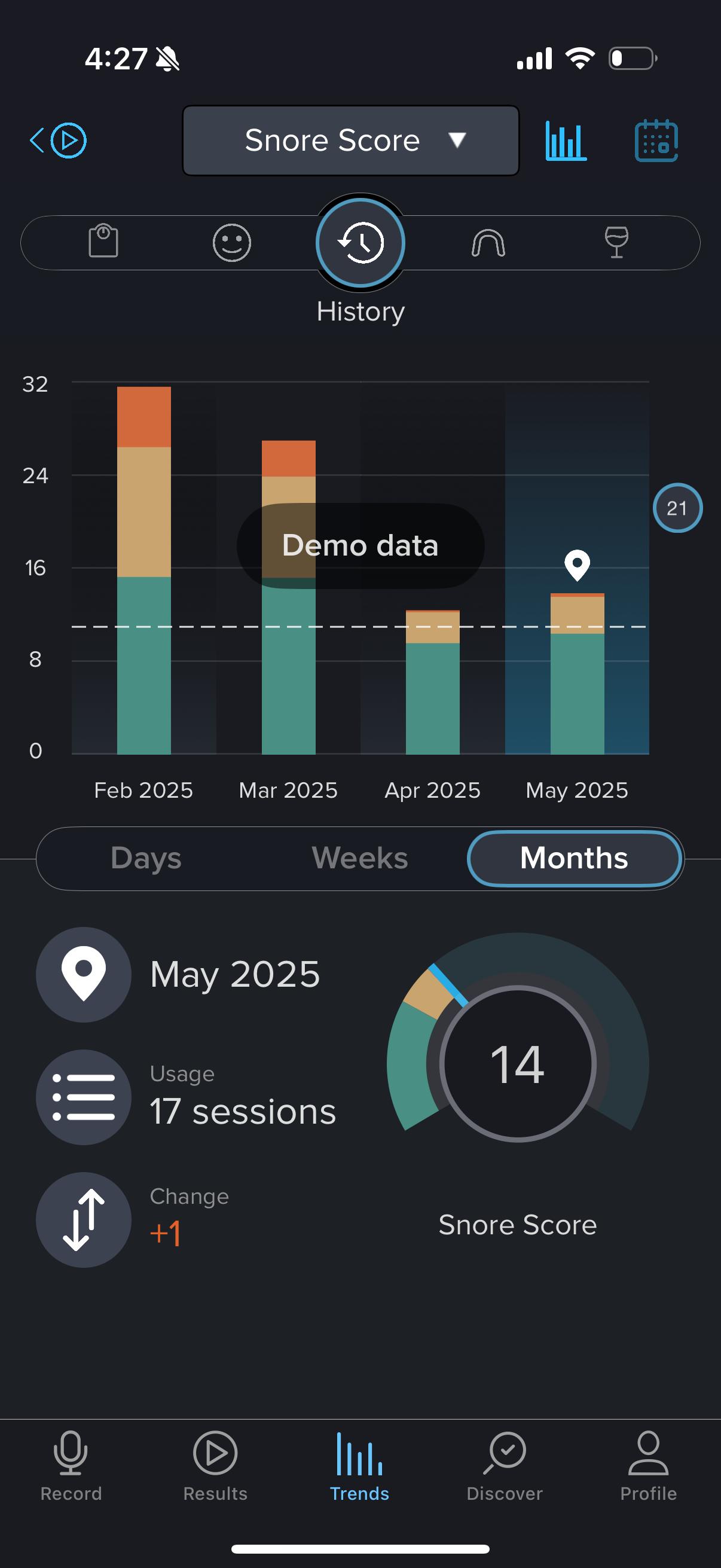Open the remedies mouthguard icon
The height and width of the screenshot is (1568, 721).
[x=488, y=242]
